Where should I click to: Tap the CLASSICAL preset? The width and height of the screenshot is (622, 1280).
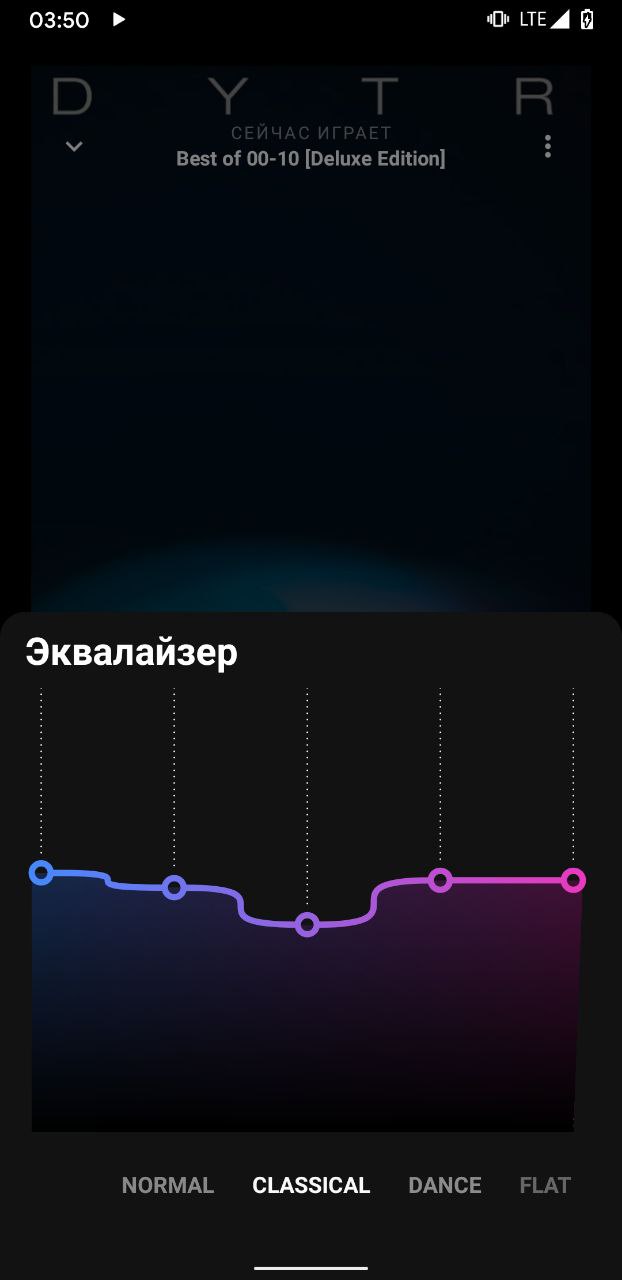pos(311,1185)
